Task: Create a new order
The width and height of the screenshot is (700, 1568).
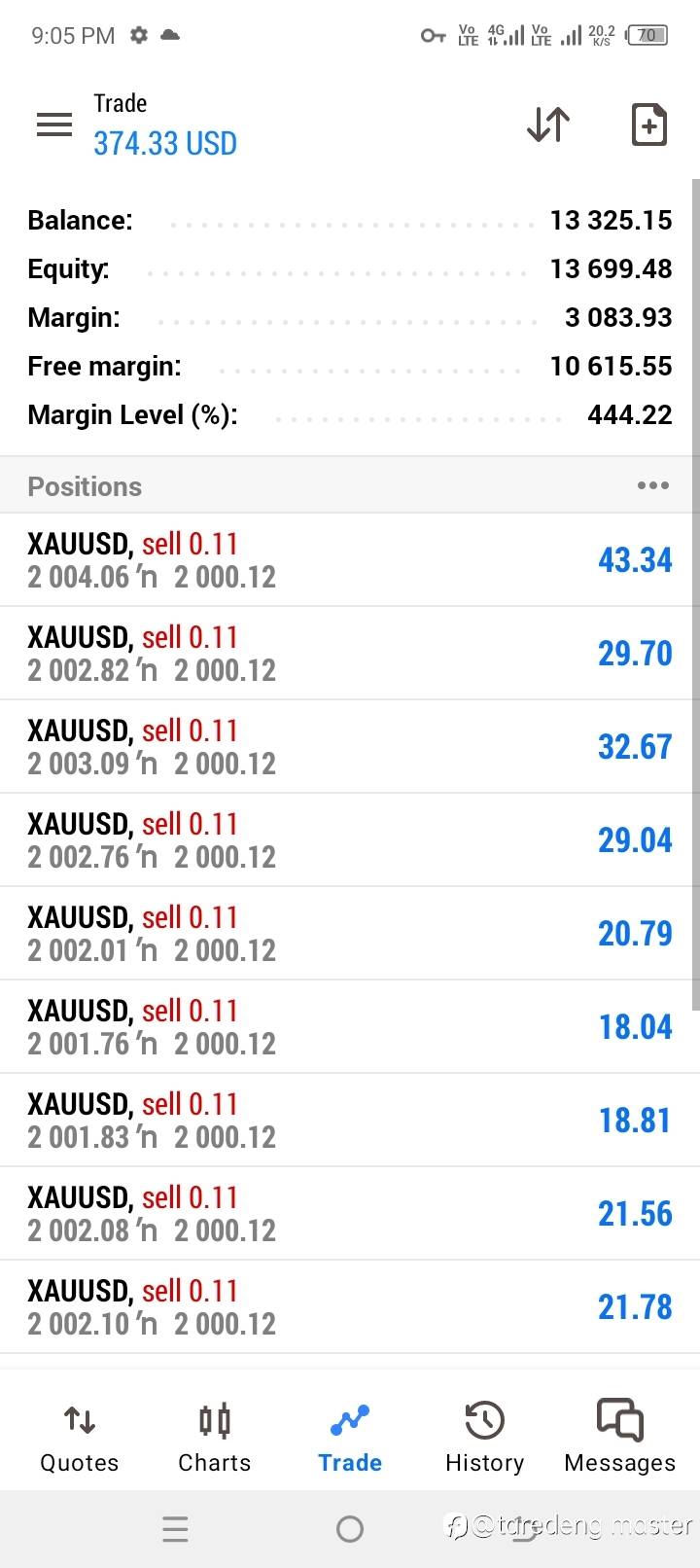Action: click(648, 125)
